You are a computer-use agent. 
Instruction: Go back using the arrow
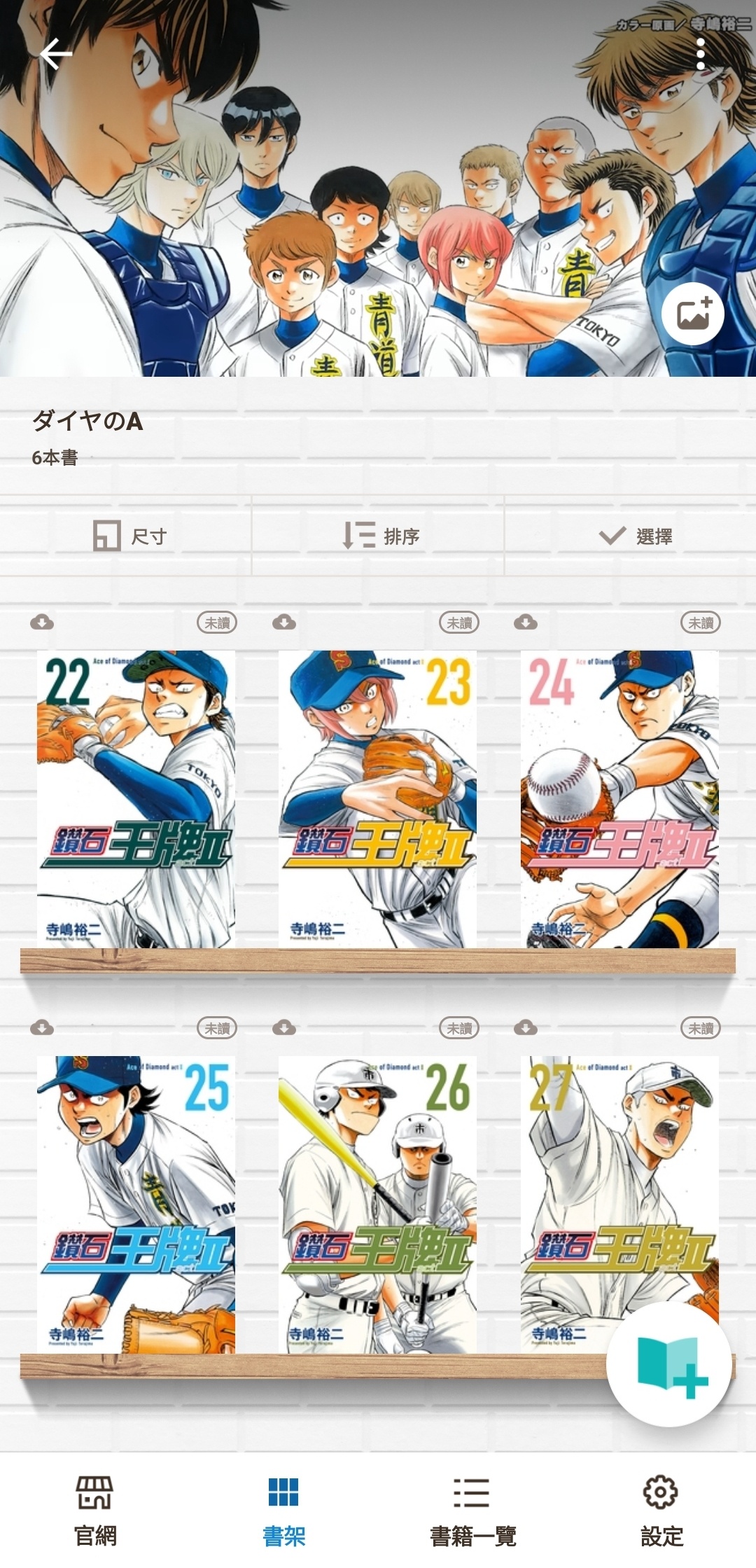[56, 55]
